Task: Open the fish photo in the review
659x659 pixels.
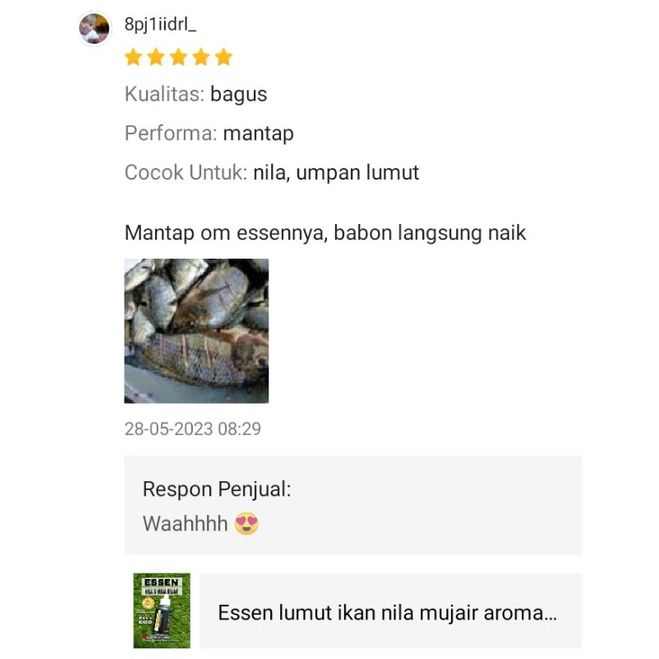Action: coord(196,331)
